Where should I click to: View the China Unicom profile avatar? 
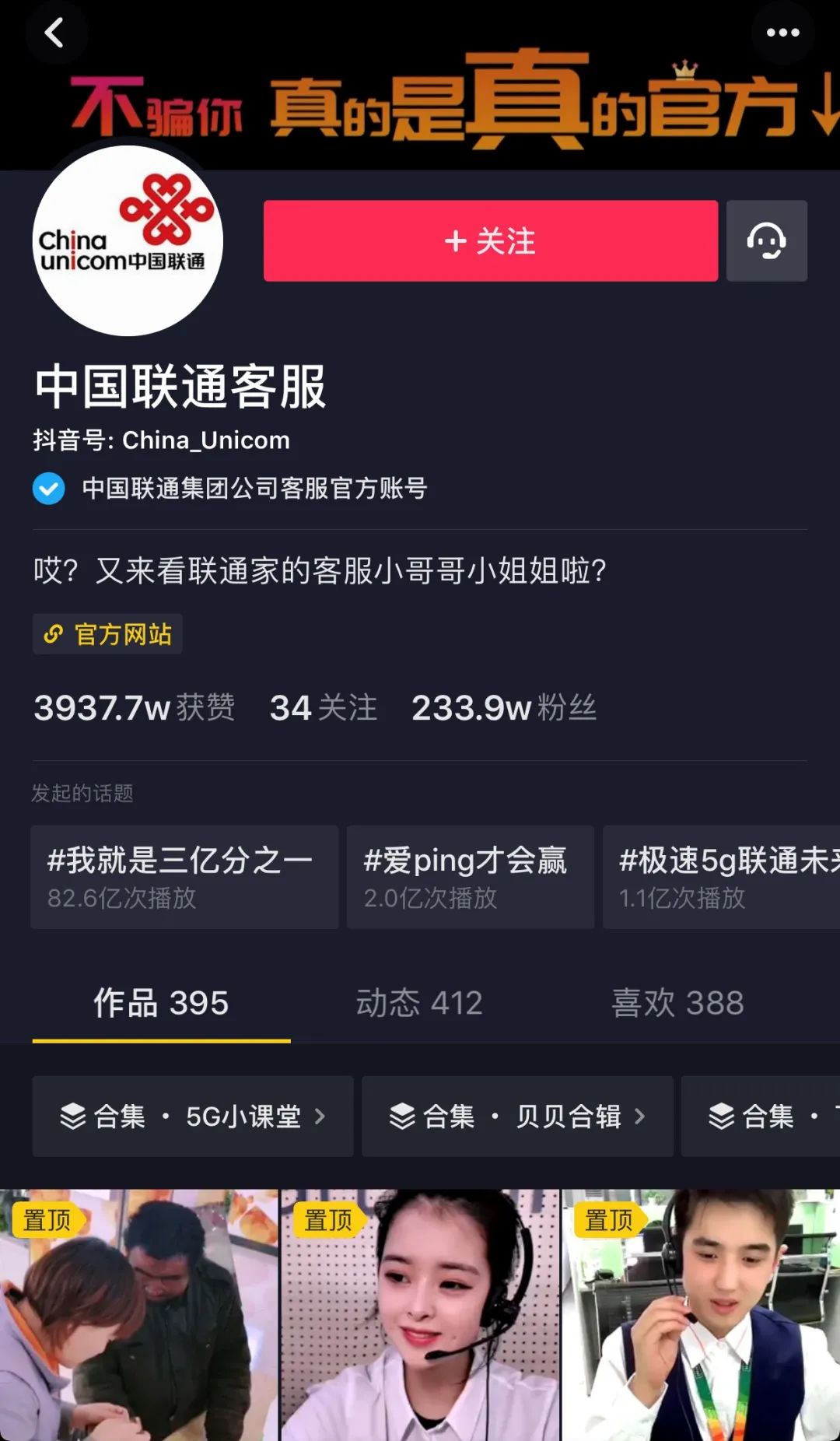[128, 241]
